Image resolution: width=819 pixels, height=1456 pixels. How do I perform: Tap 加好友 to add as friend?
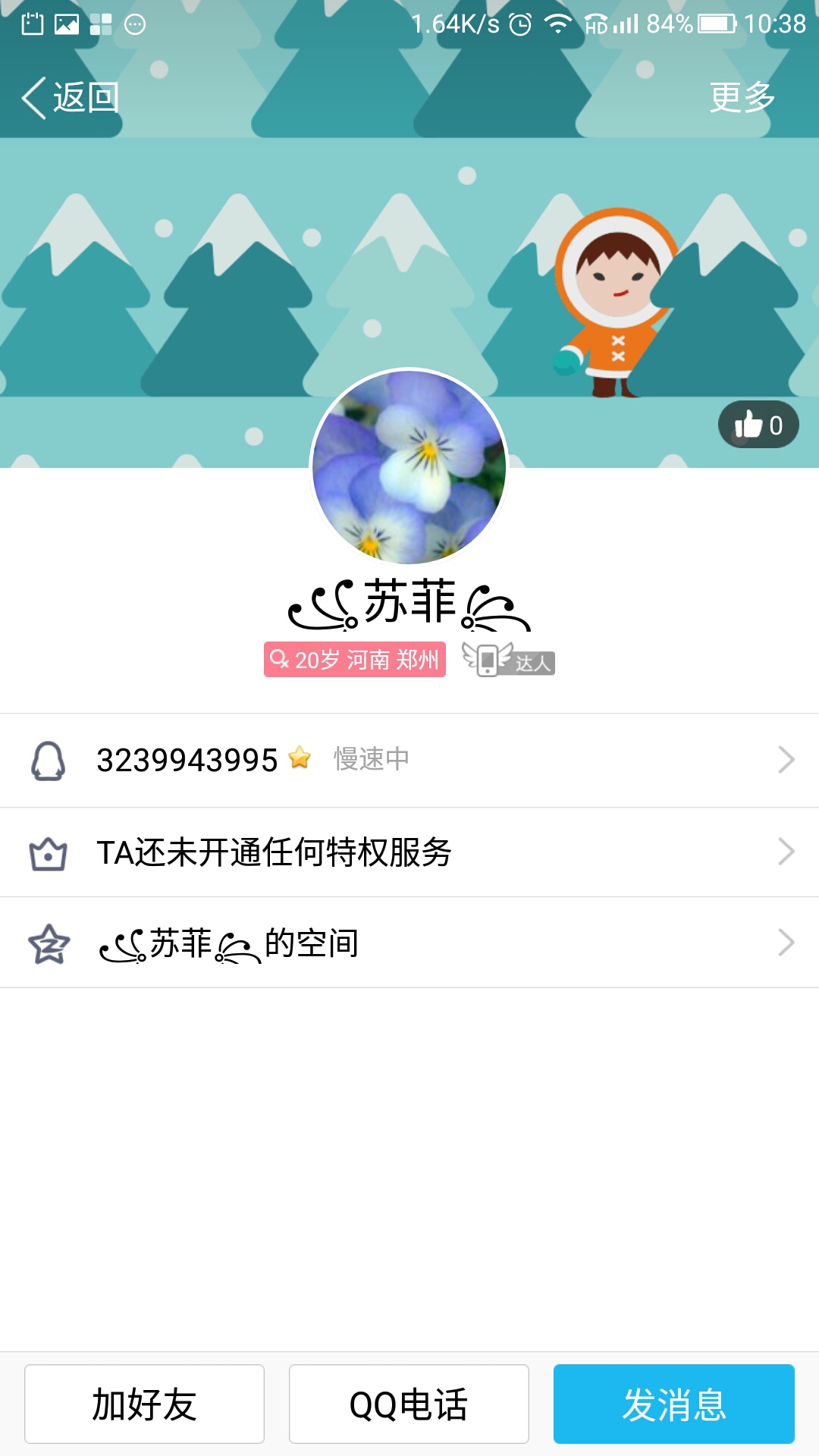[x=144, y=1404]
